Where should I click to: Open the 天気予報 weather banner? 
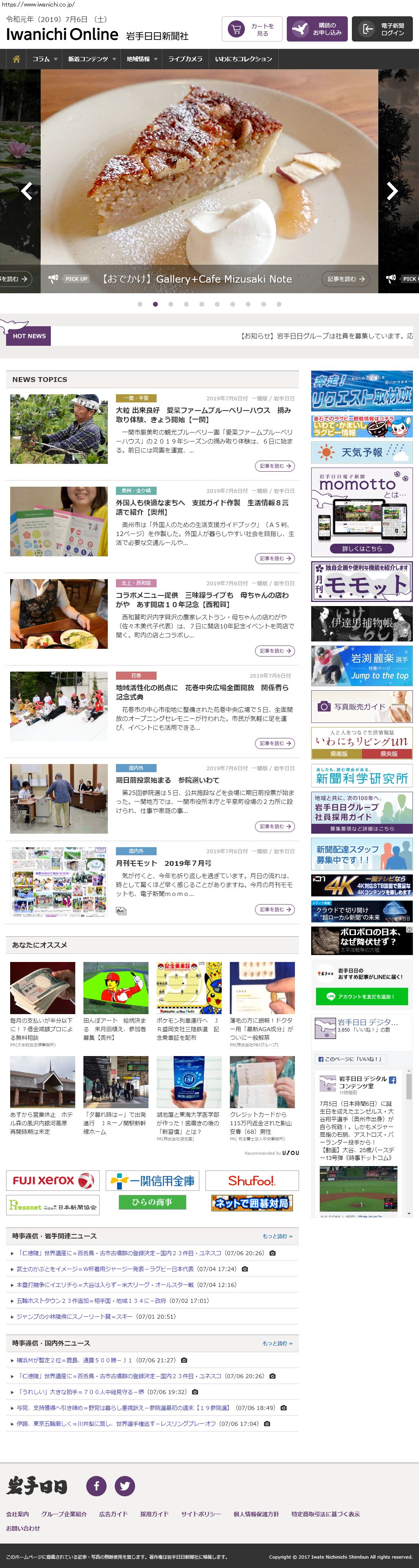(x=361, y=452)
